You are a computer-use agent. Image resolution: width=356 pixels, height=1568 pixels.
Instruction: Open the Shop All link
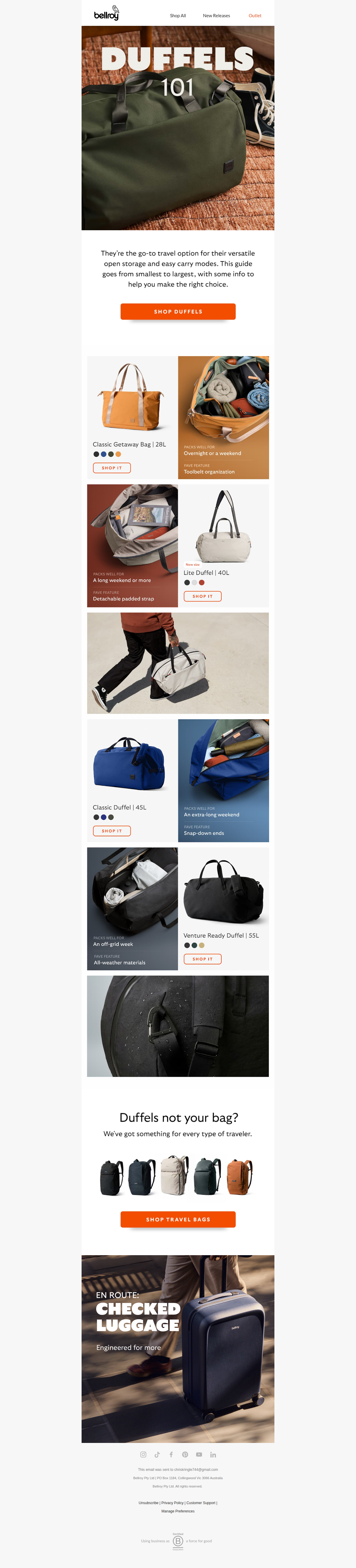point(178,16)
